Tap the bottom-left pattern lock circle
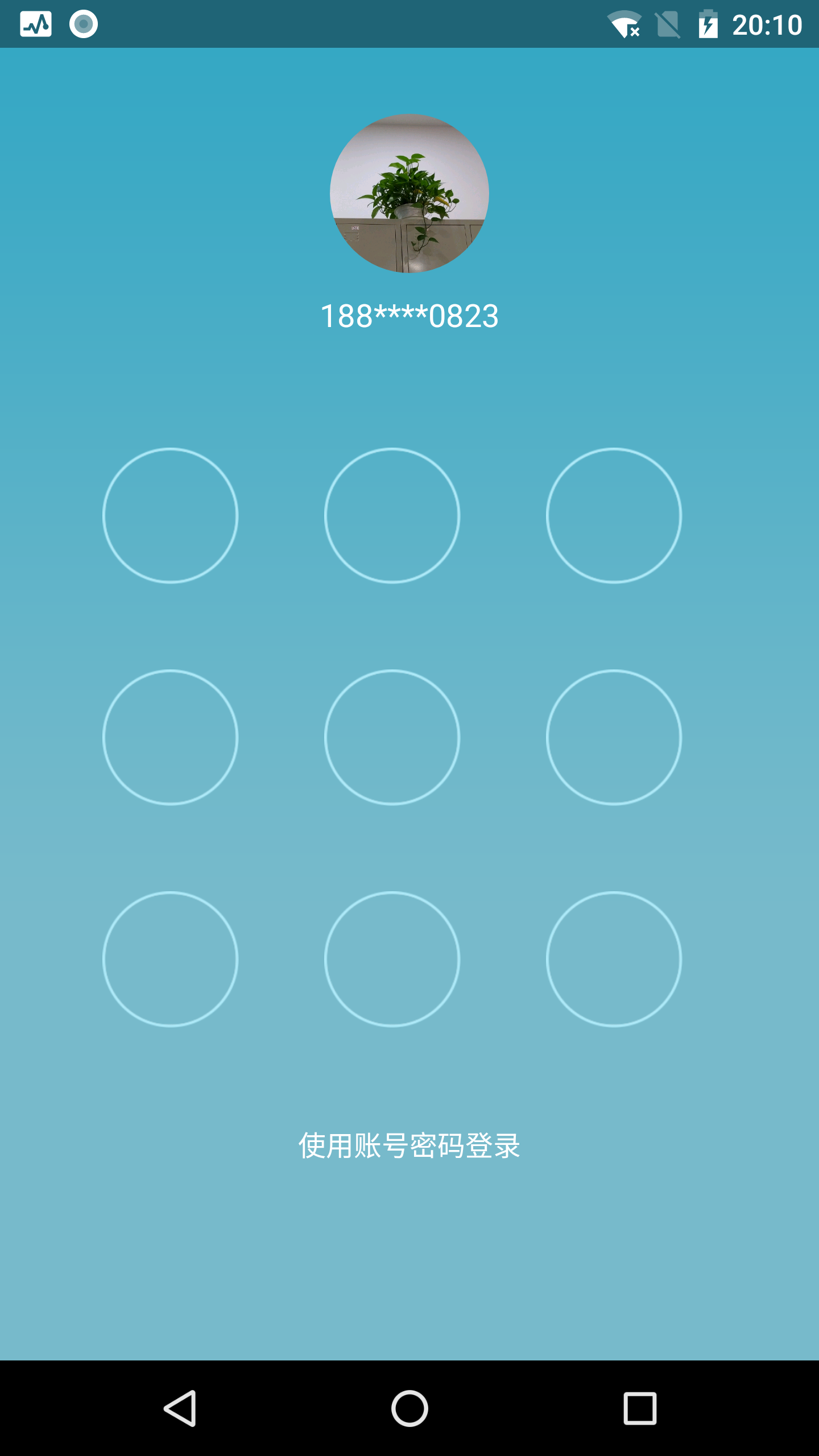Image resolution: width=819 pixels, height=1456 pixels. 170,959
